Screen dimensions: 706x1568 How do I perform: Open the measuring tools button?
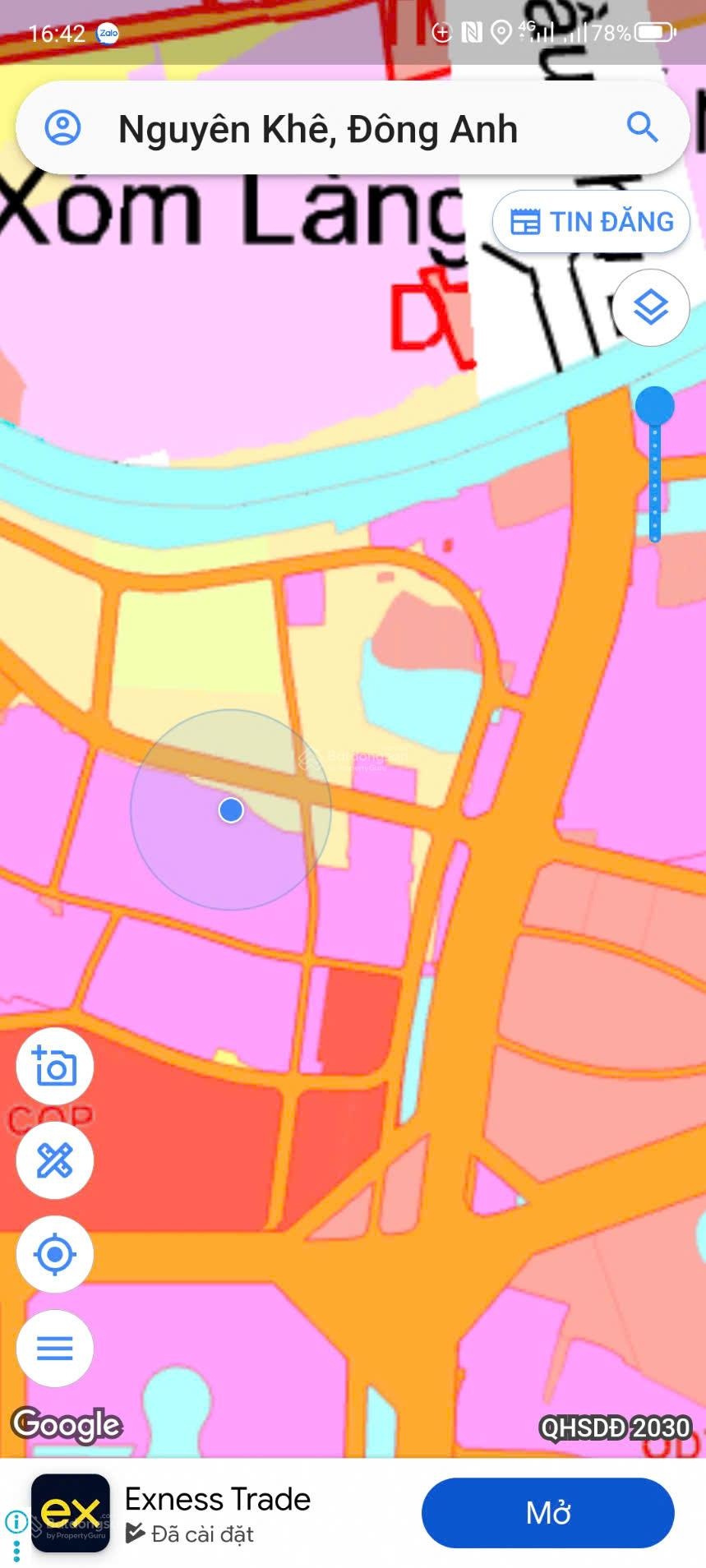(55, 1160)
